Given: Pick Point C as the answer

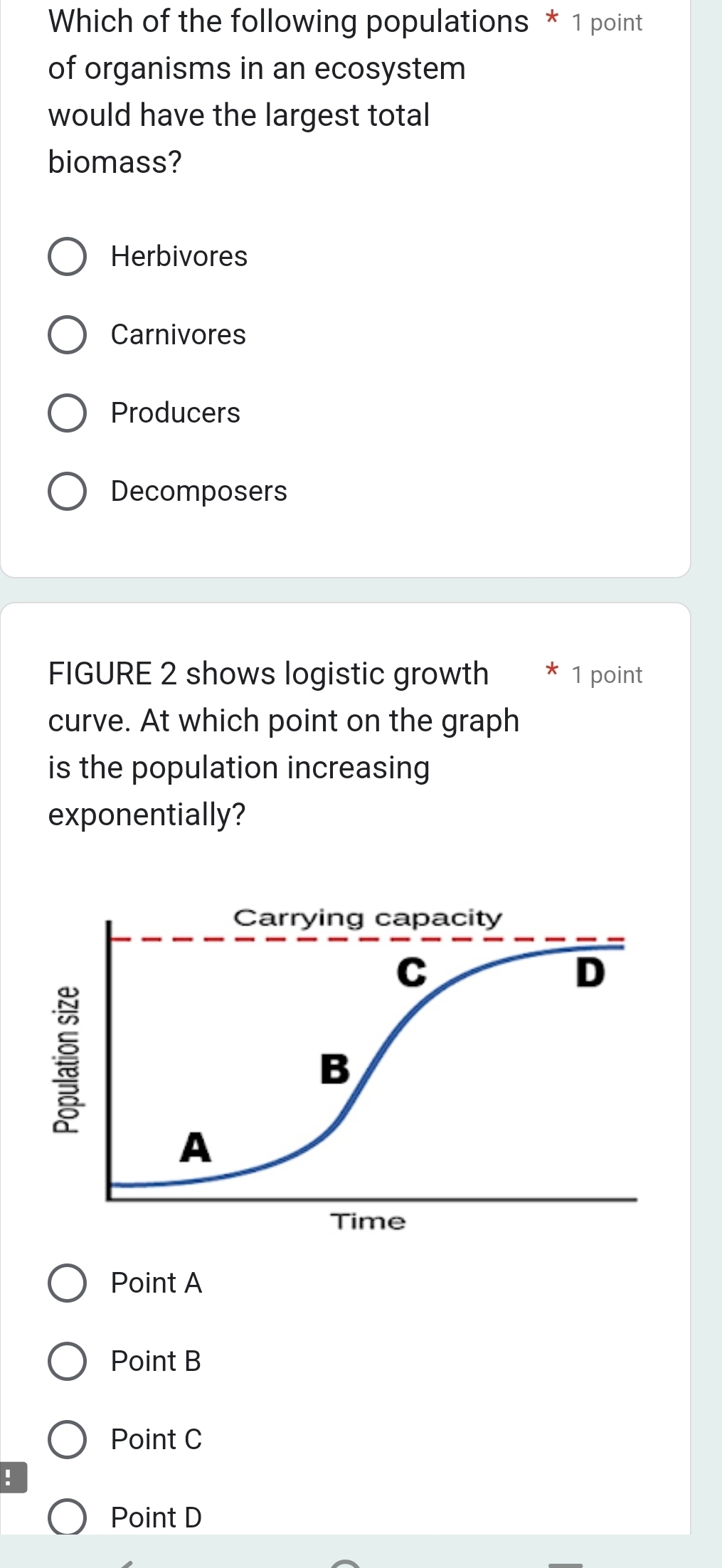Looking at the screenshot, I should click(x=68, y=1440).
